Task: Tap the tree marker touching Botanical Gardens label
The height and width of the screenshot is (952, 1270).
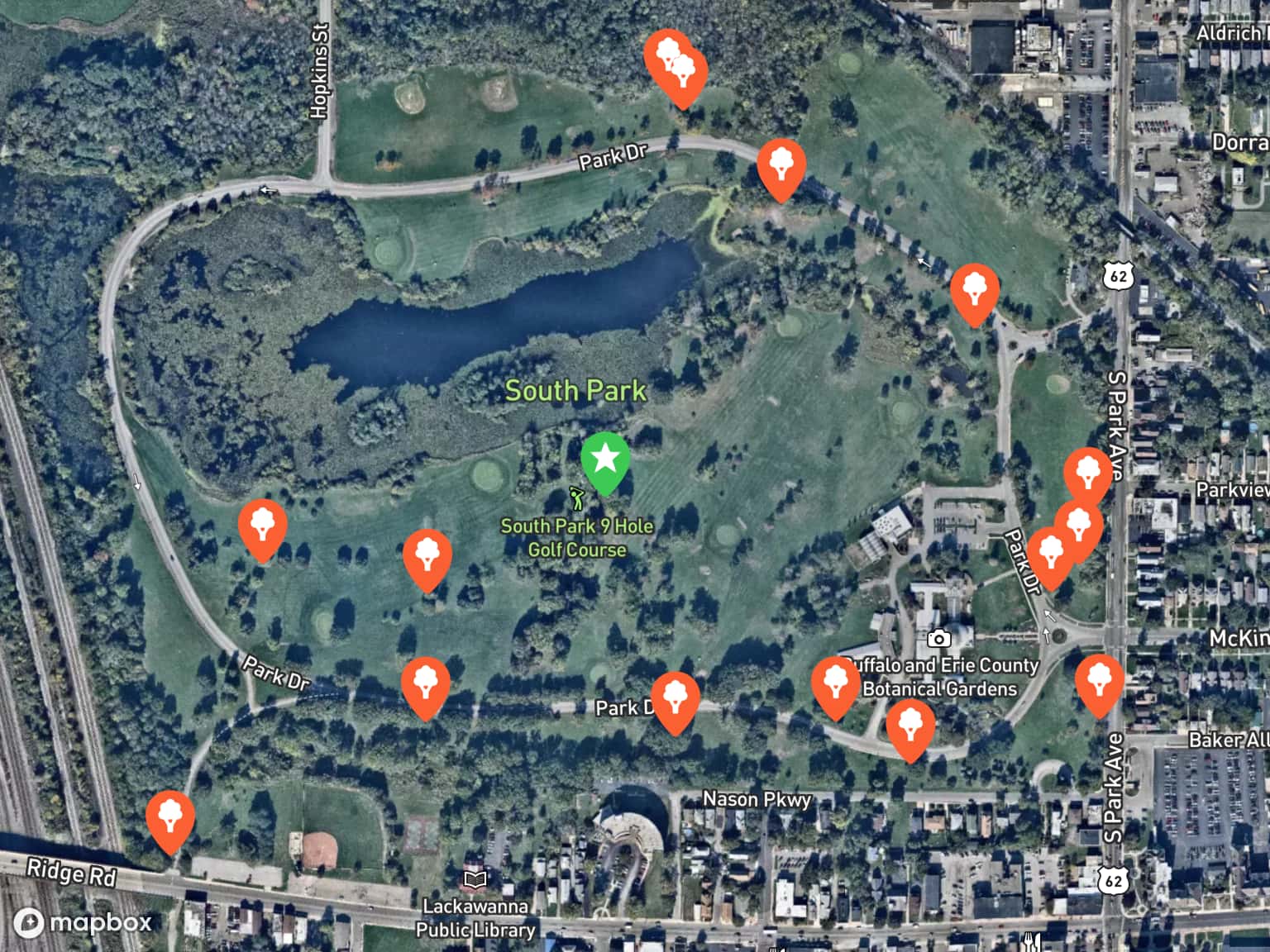Action: tap(835, 684)
